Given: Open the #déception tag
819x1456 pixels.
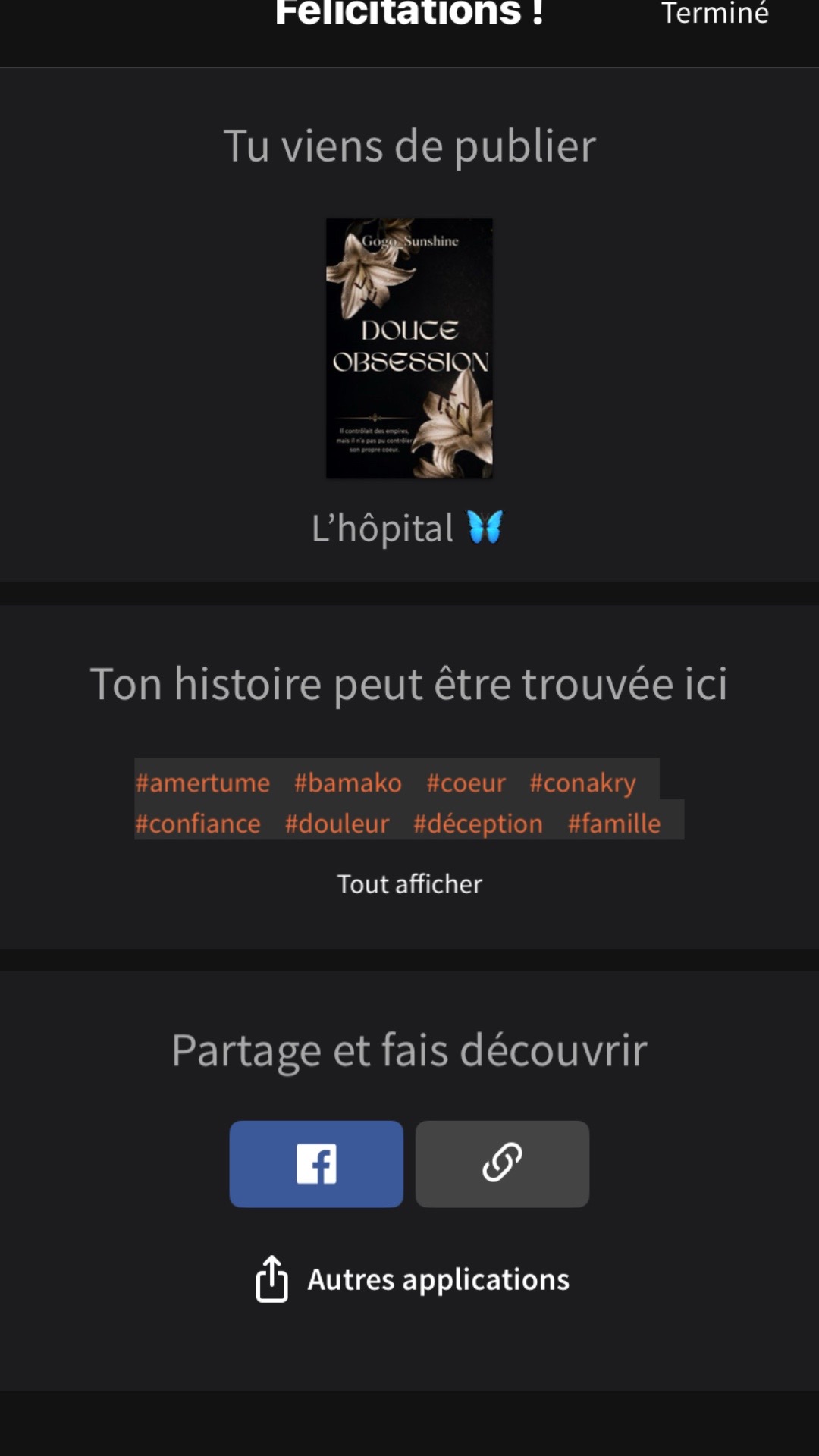Looking at the screenshot, I should [478, 824].
